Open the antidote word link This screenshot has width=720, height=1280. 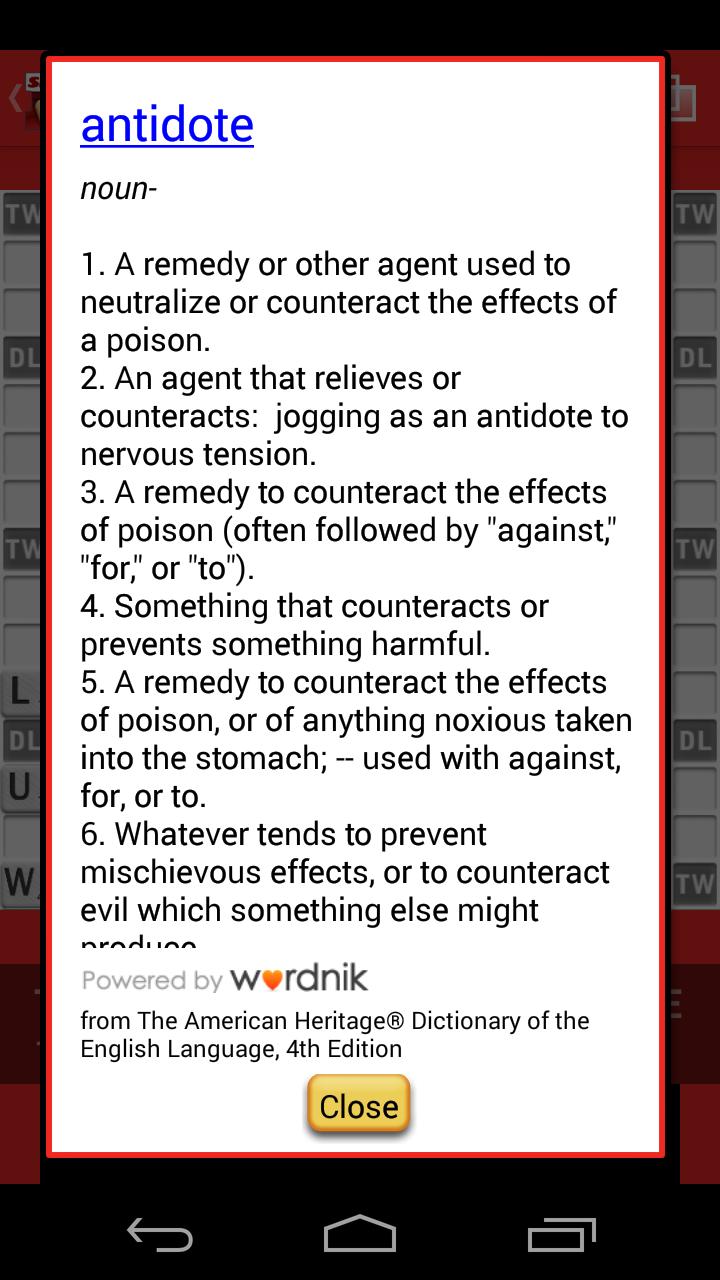[167, 125]
